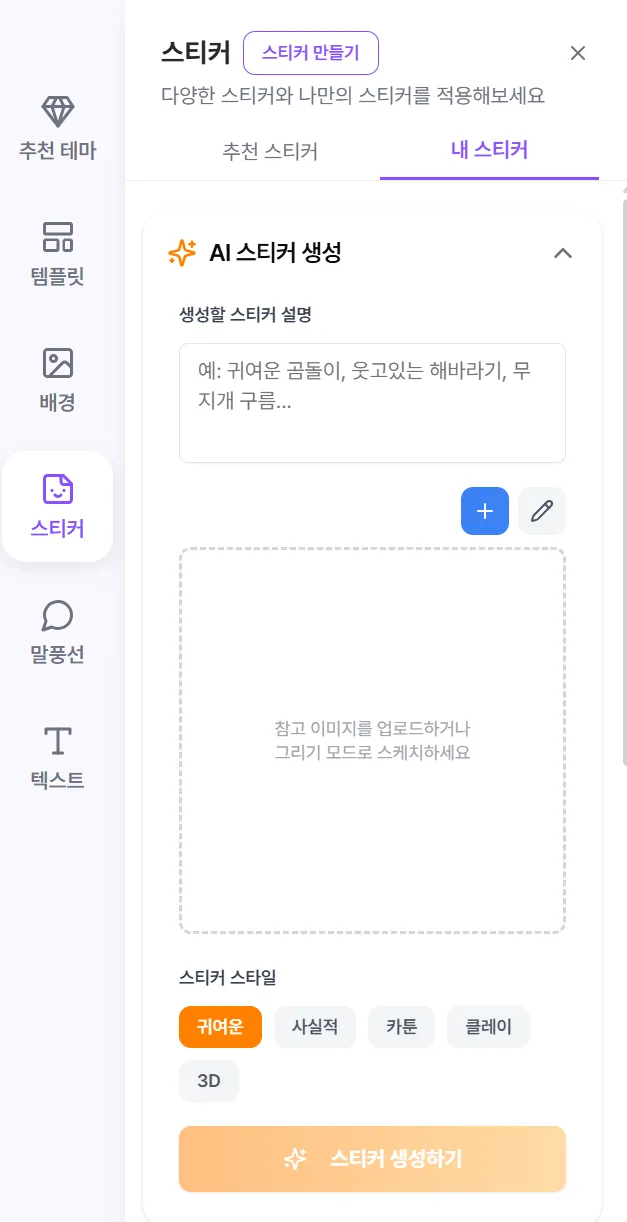The image size is (627, 1222).
Task: Select the 내 스티커 tab
Action: click(489, 151)
